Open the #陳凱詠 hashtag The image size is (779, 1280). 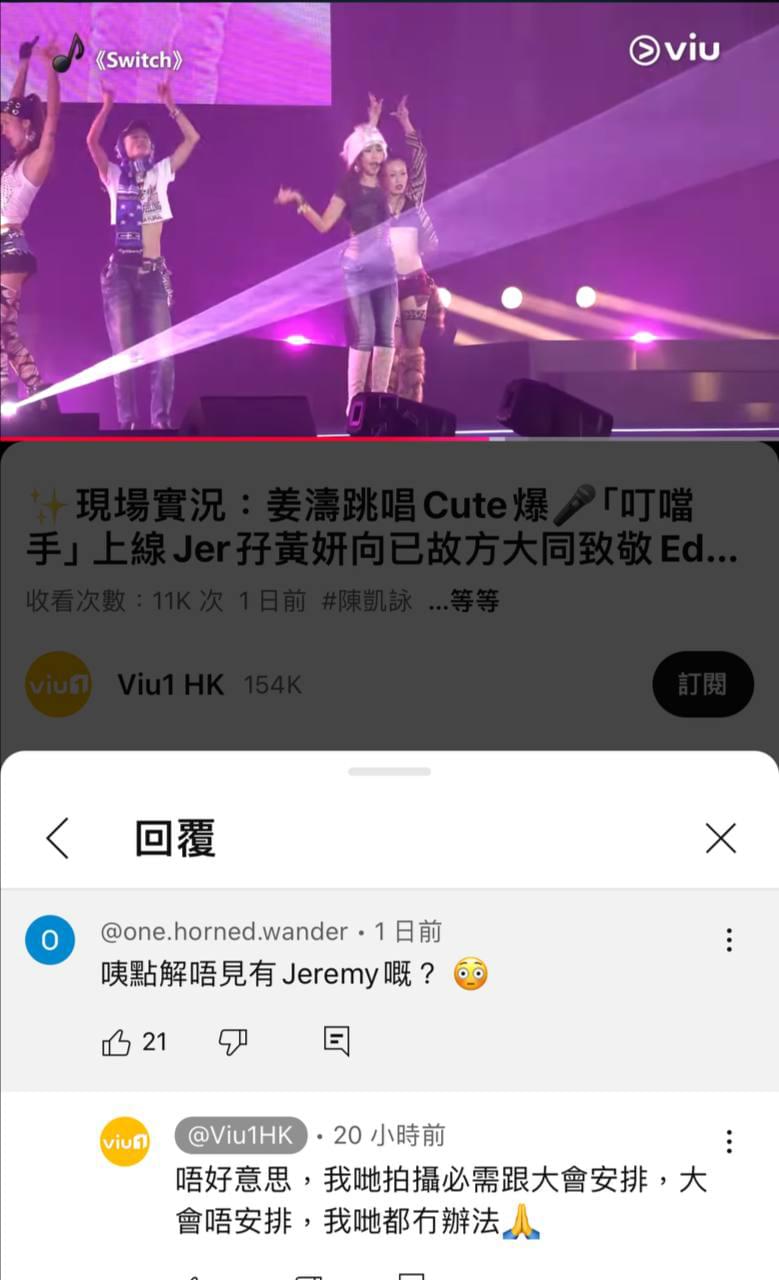click(367, 601)
